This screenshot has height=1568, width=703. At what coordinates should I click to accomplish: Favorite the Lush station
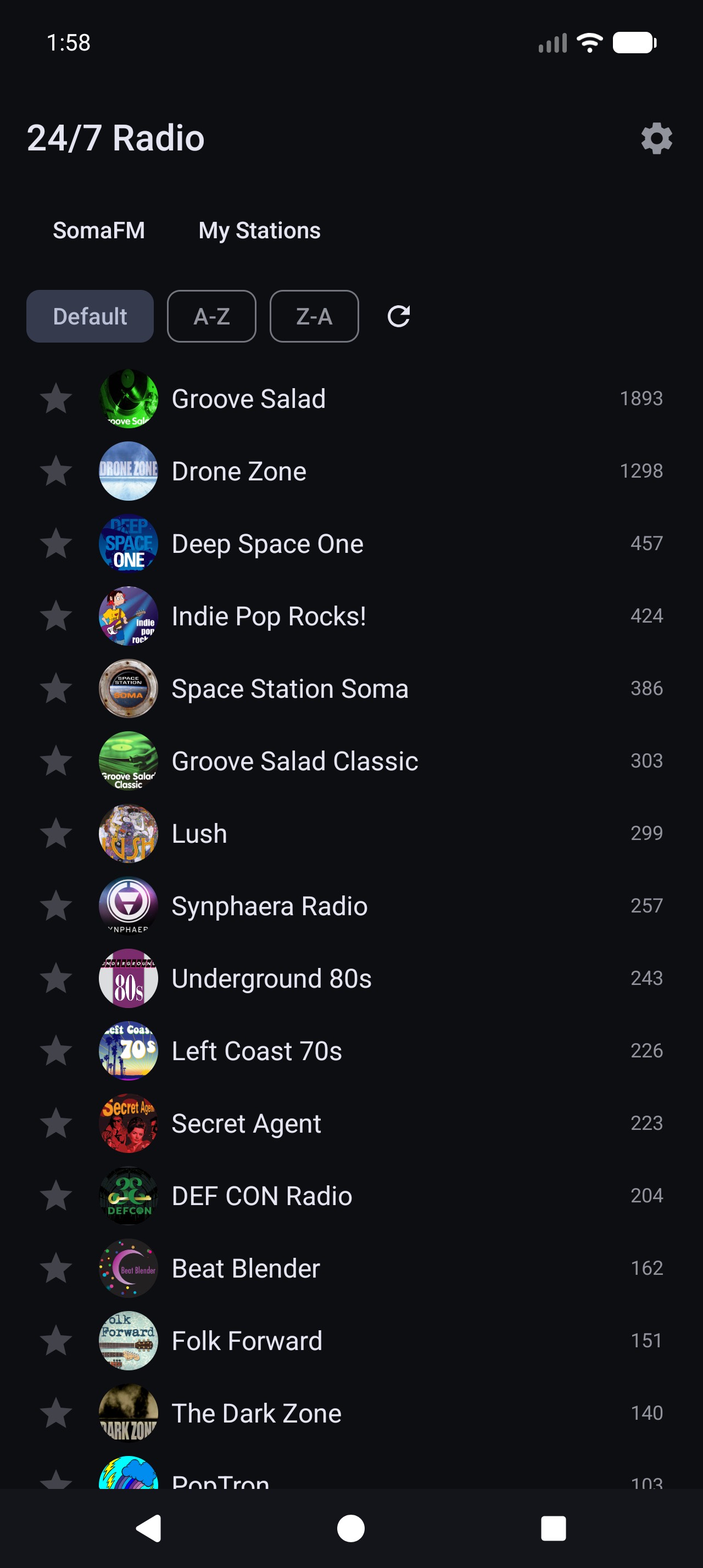pos(55,833)
